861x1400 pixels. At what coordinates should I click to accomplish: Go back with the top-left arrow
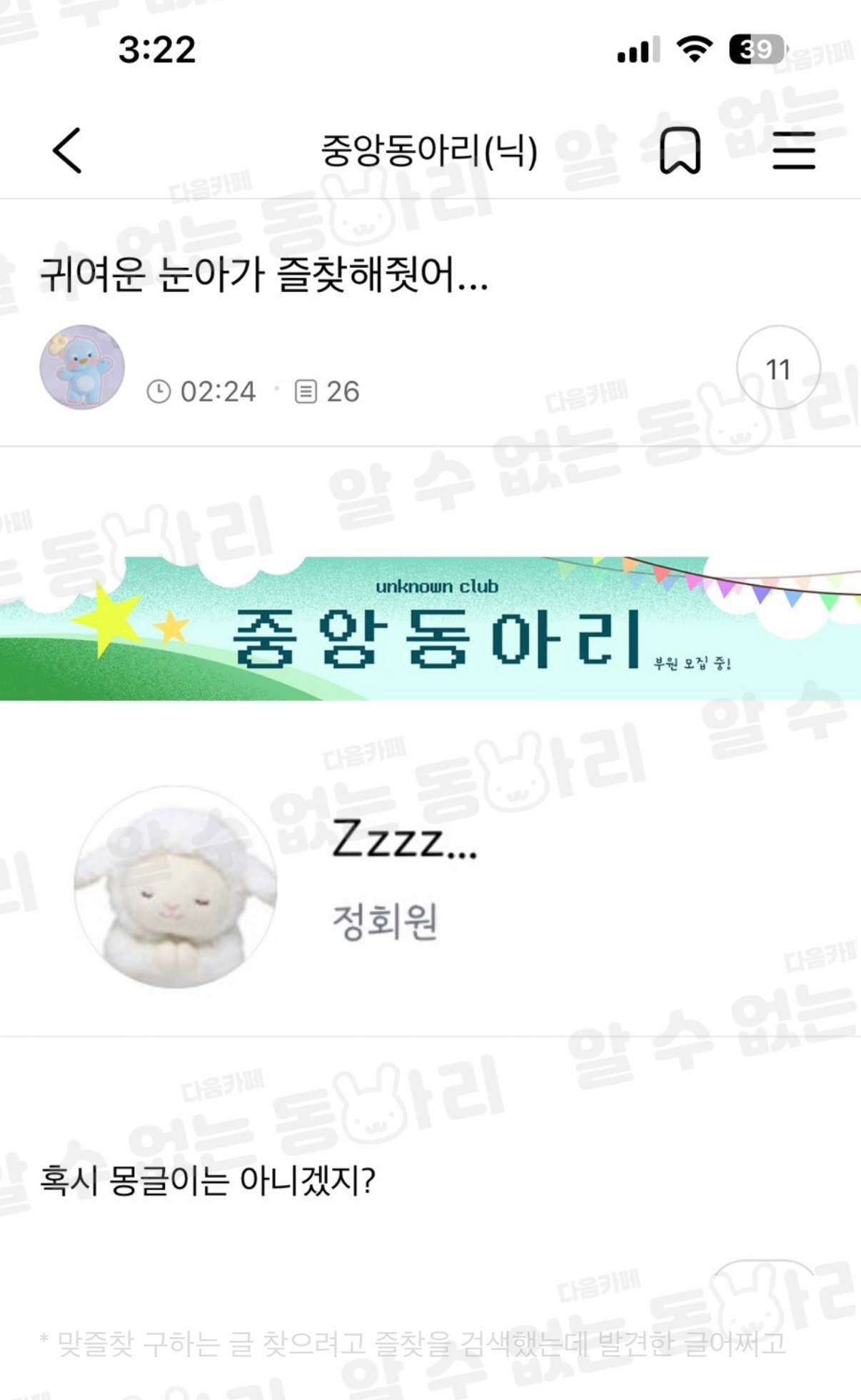(x=67, y=151)
